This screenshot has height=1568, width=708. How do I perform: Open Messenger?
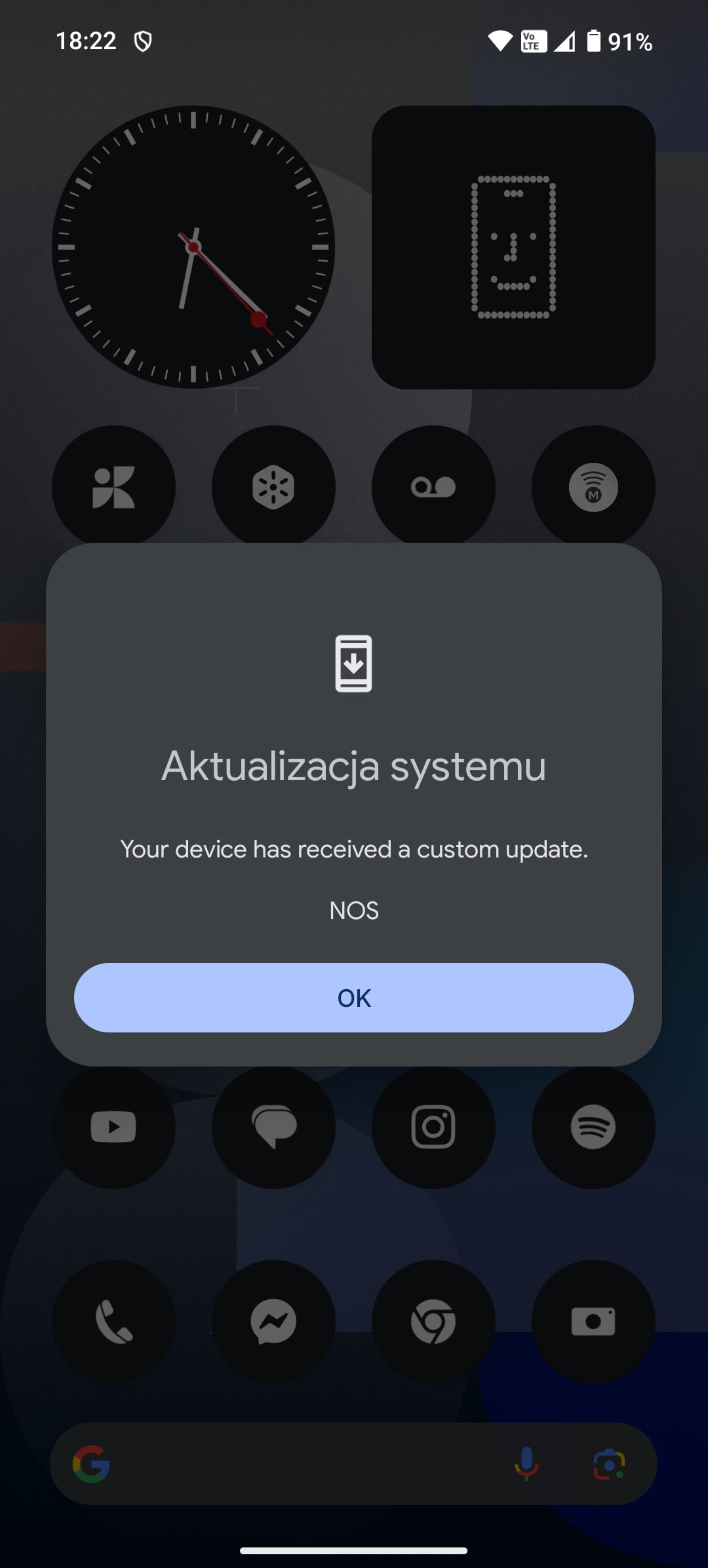(x=273, y=1322)
